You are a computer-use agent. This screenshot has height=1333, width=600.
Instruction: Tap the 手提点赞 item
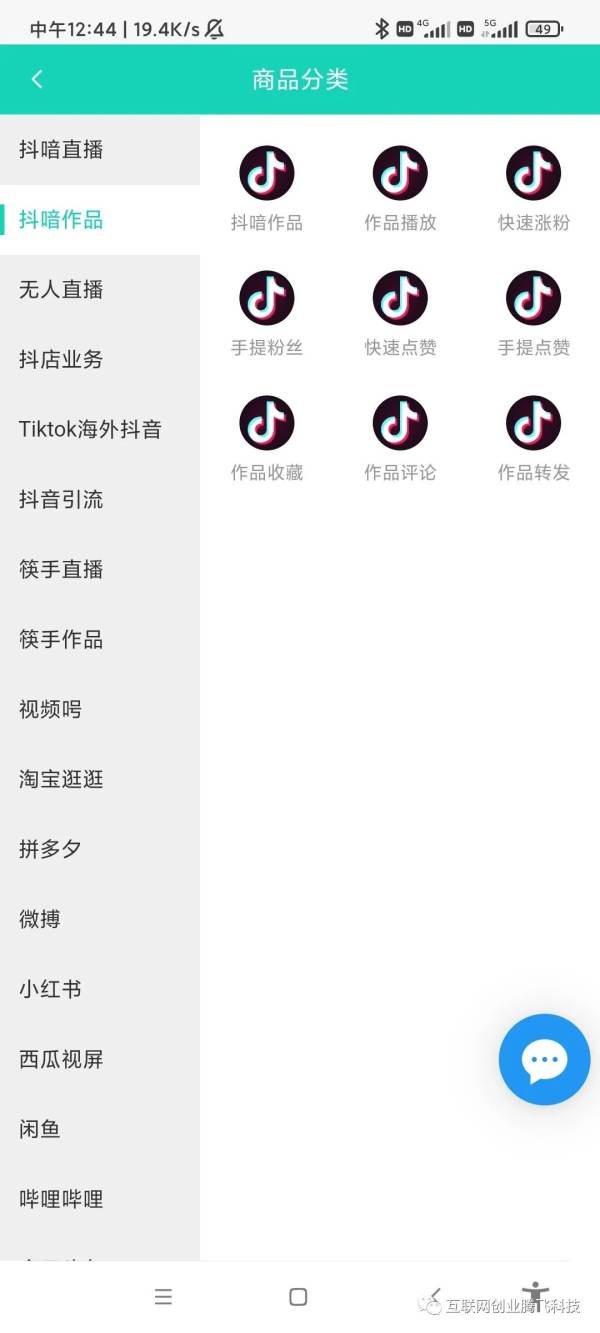point(533,311)
